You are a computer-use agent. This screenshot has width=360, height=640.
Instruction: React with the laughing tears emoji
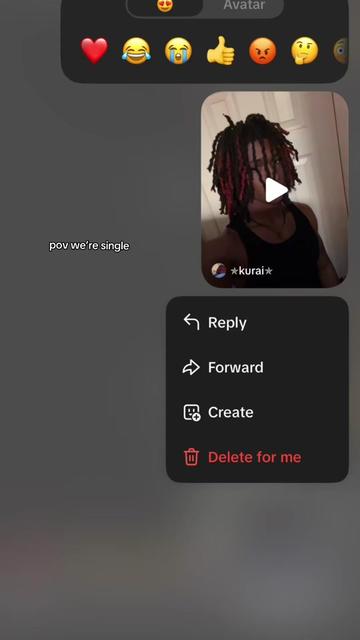pos(136,51)
